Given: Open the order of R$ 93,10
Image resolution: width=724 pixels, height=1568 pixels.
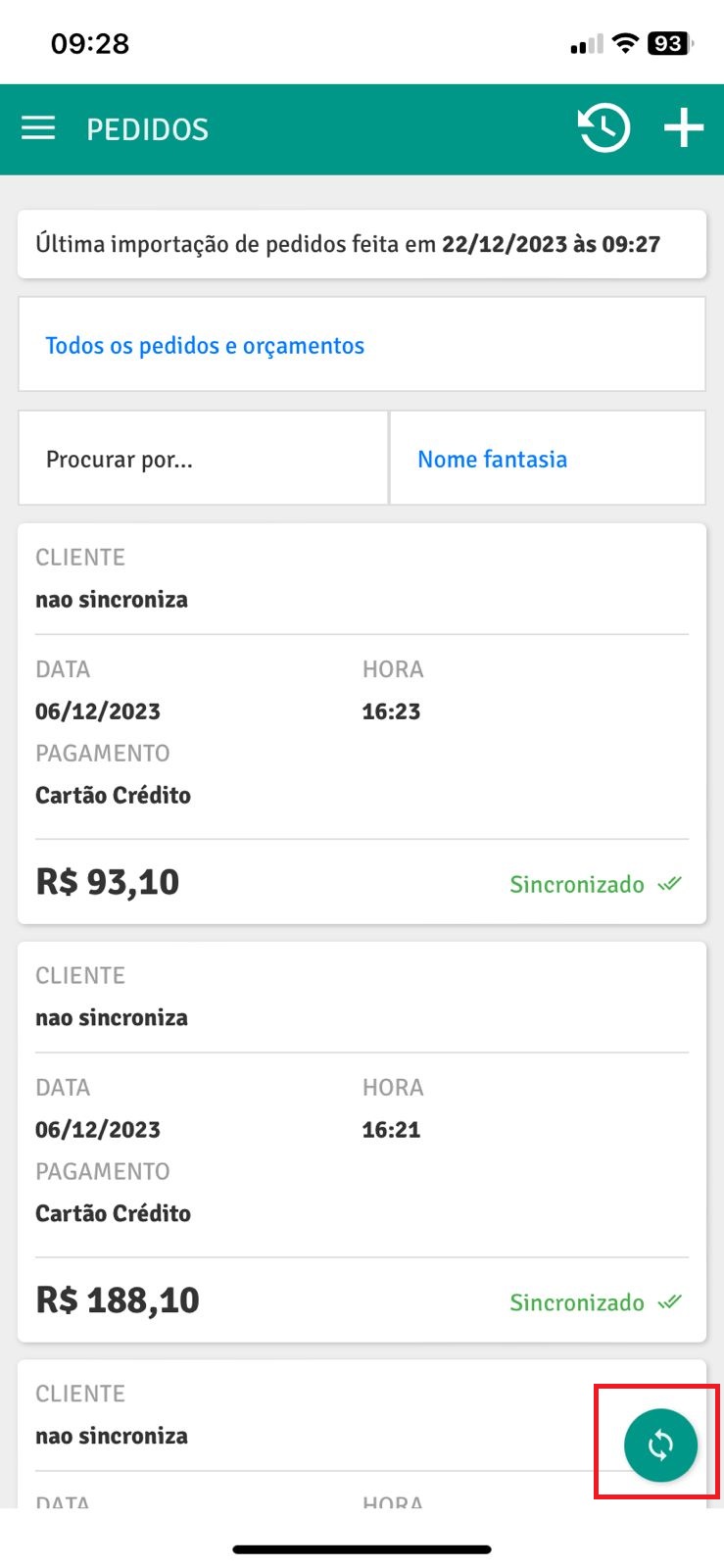Looking at the screenshot, I should pos(362,723).
